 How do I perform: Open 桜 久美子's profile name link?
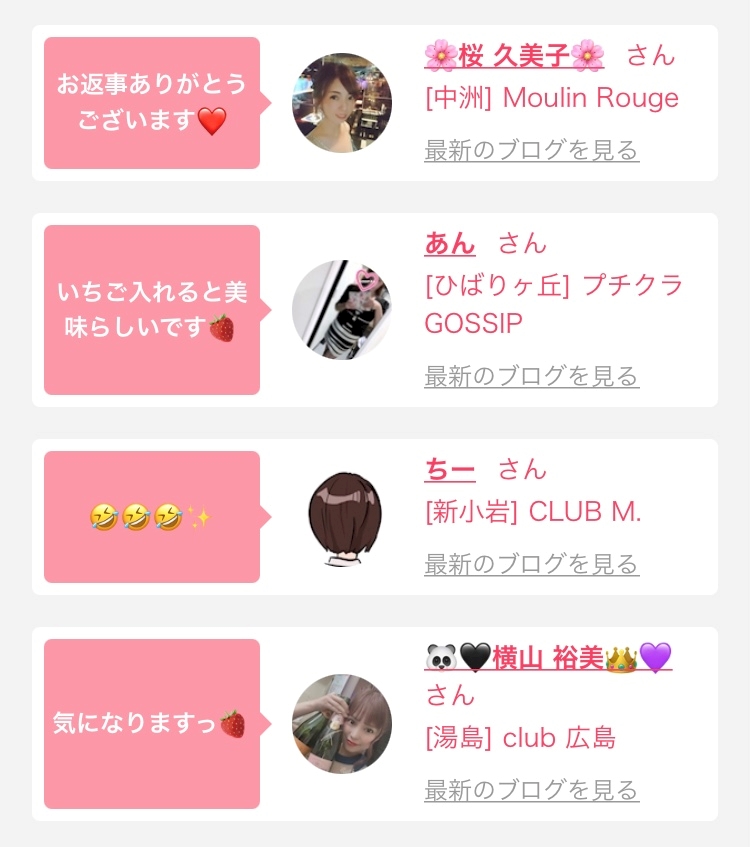514,56
